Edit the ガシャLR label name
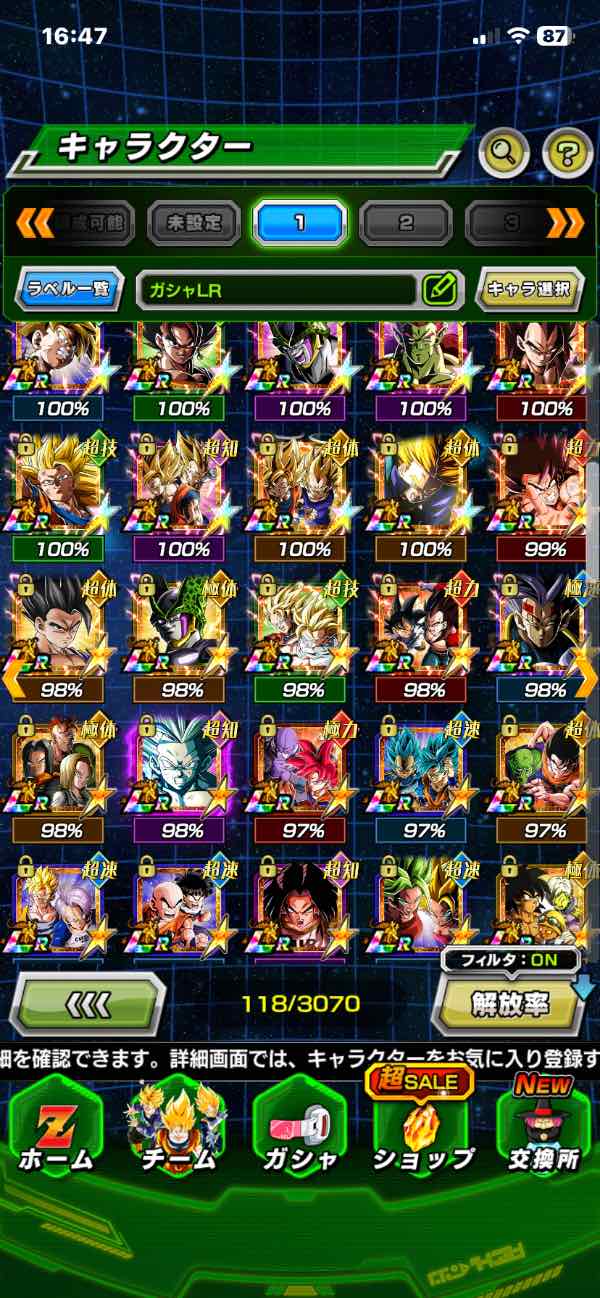600x1298 pixels. [439, 291]
